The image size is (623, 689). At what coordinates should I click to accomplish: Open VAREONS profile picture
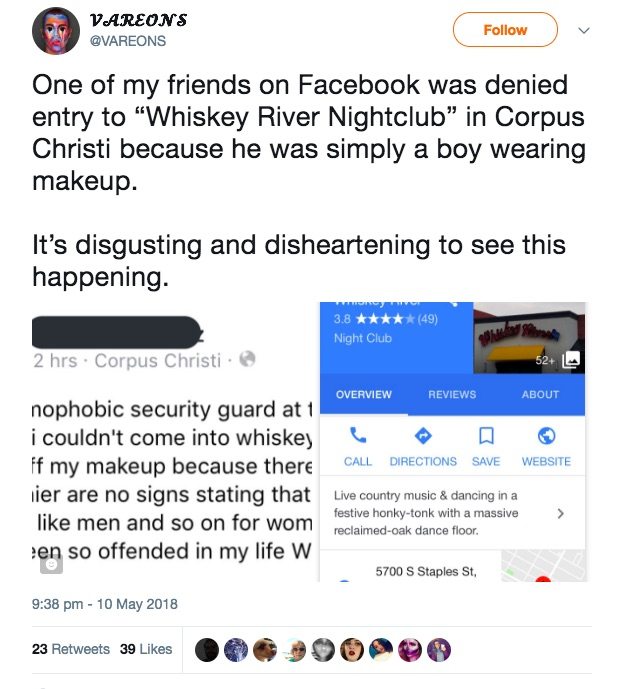(x=56, y=32)
